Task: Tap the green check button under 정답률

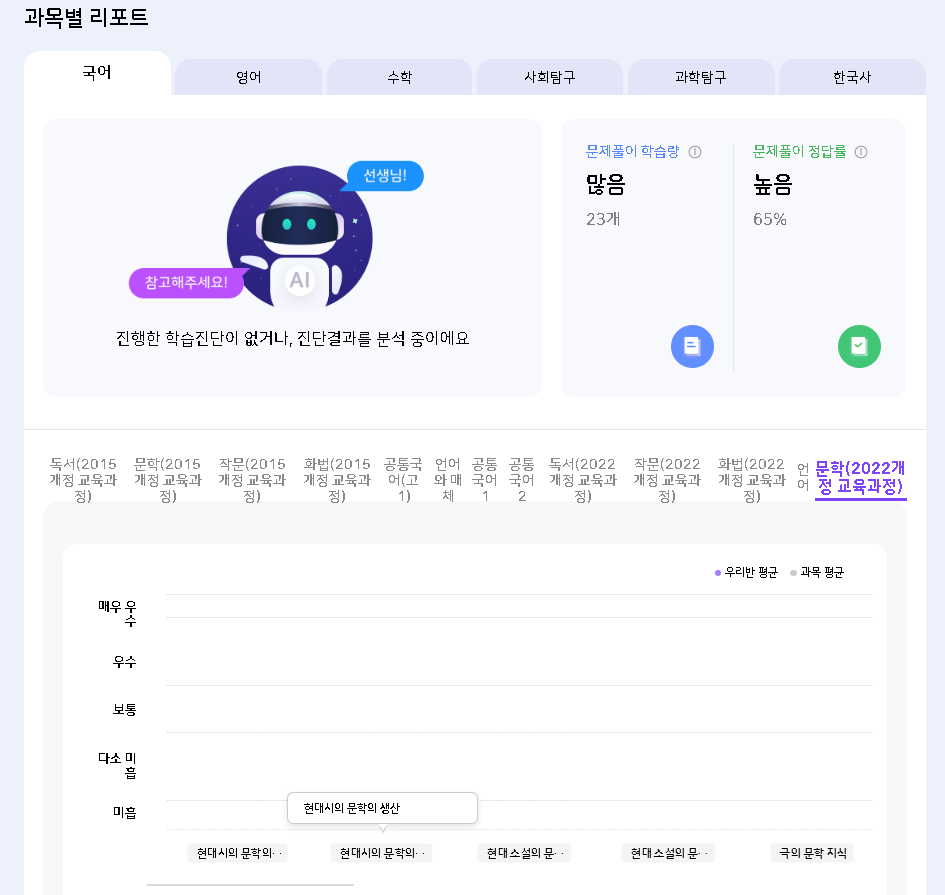Action: (x=859, y=347)
